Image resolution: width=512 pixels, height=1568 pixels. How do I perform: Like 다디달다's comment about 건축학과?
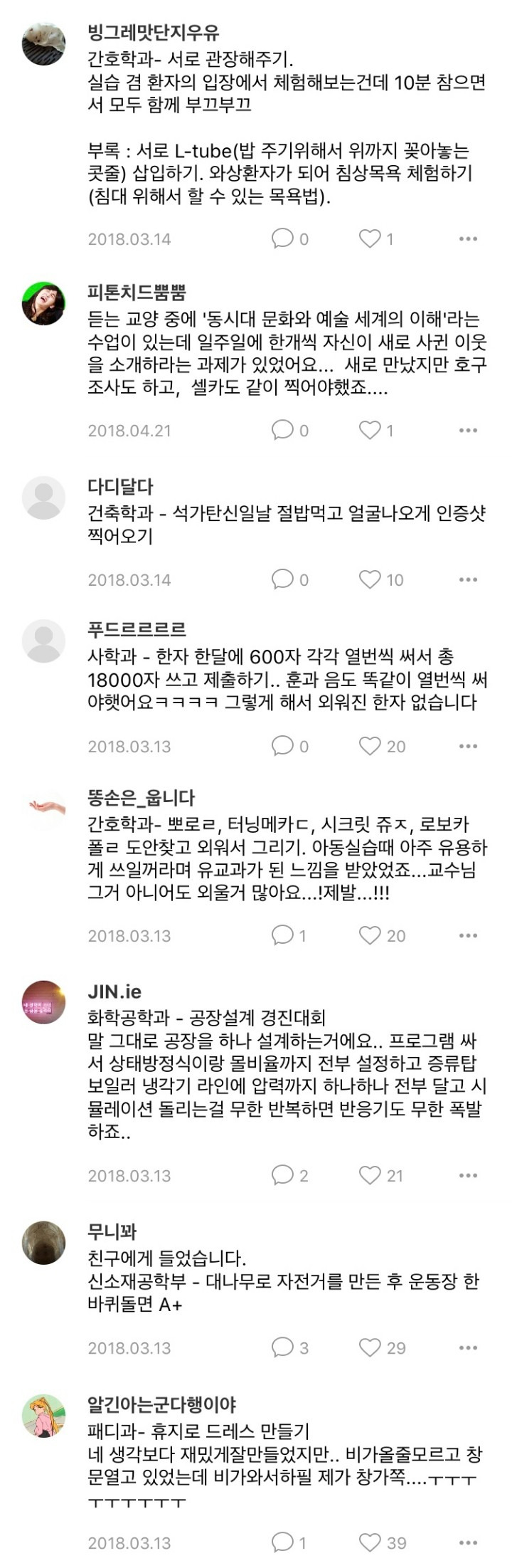(370, 579)
